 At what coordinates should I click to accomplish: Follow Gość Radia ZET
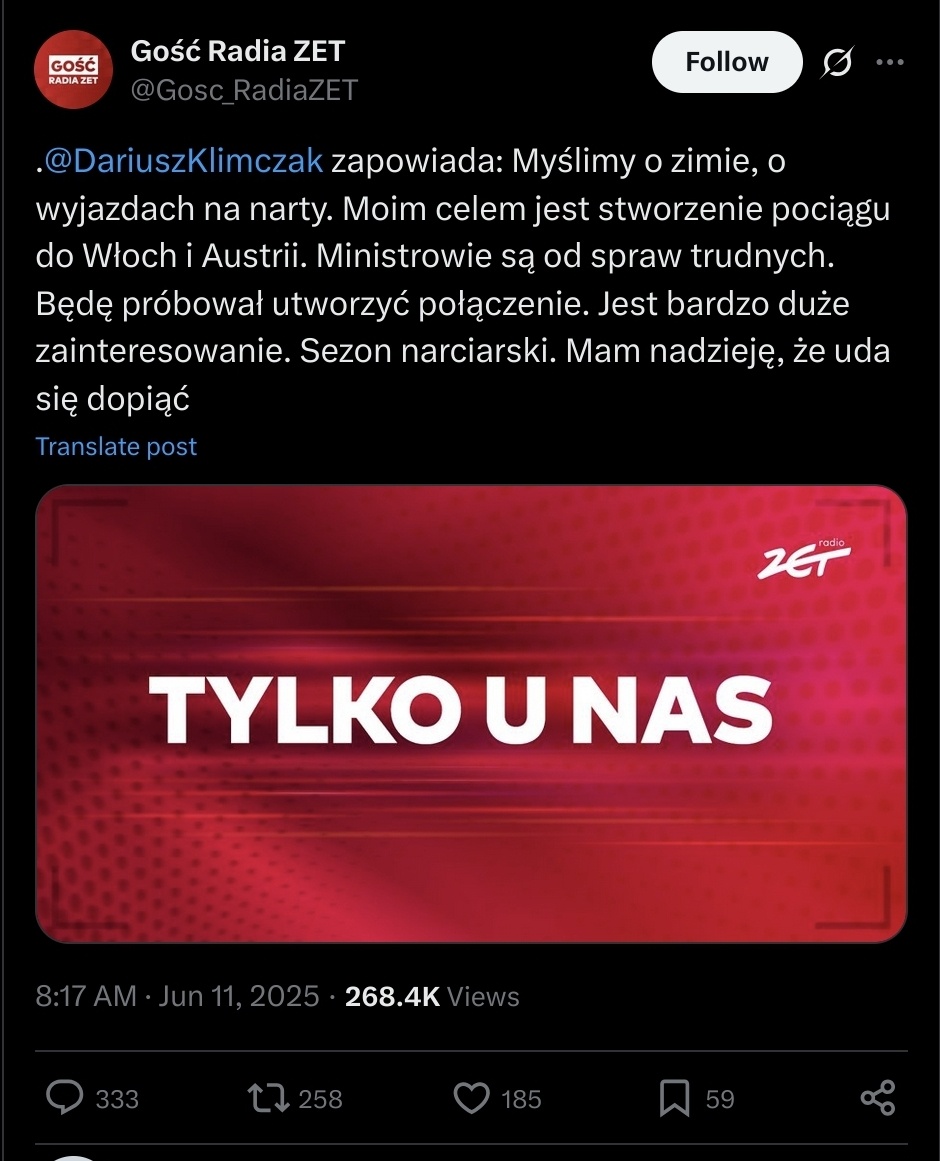click(x=726, y=62)
